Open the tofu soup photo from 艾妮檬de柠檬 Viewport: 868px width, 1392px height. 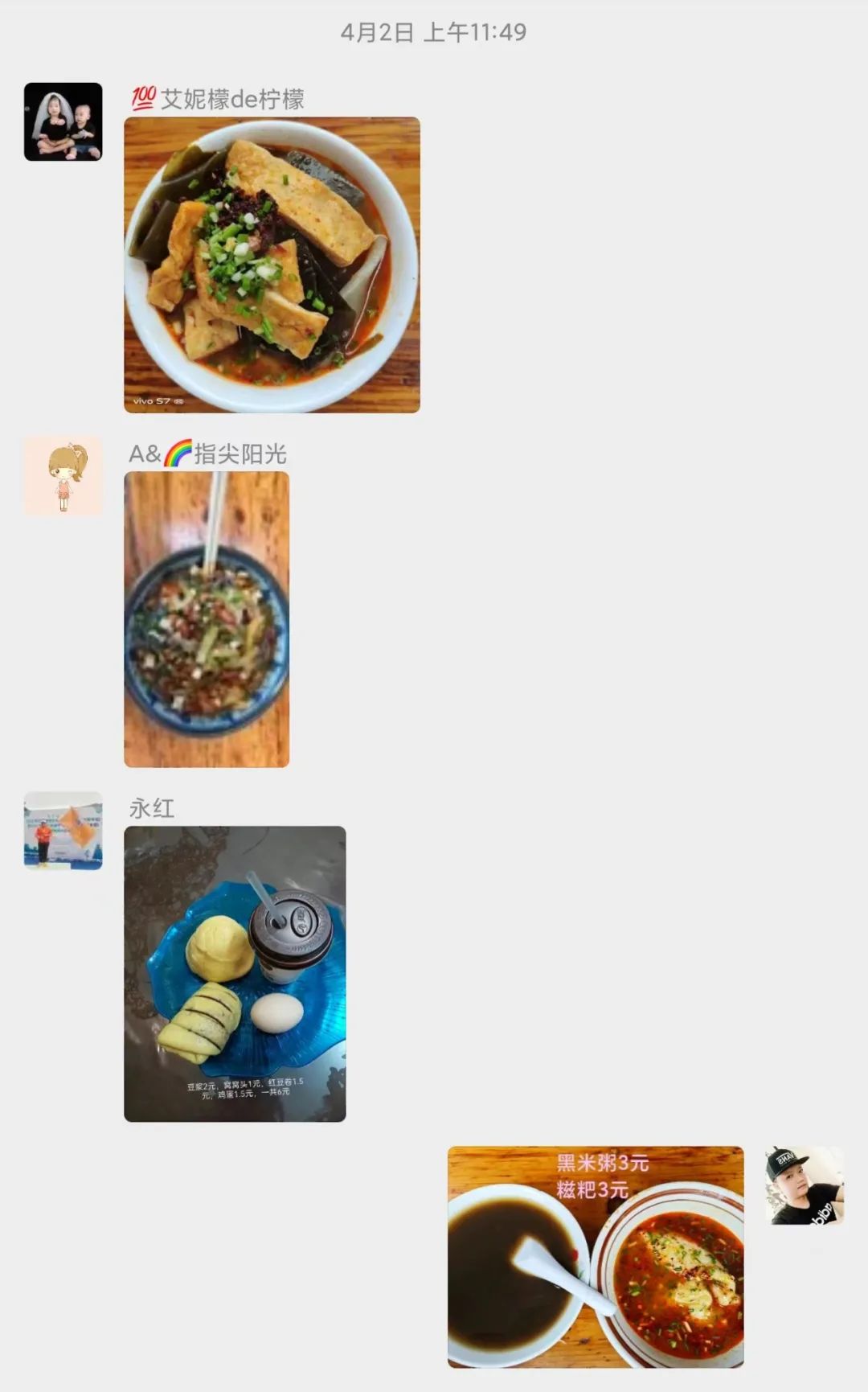[272, 265]
